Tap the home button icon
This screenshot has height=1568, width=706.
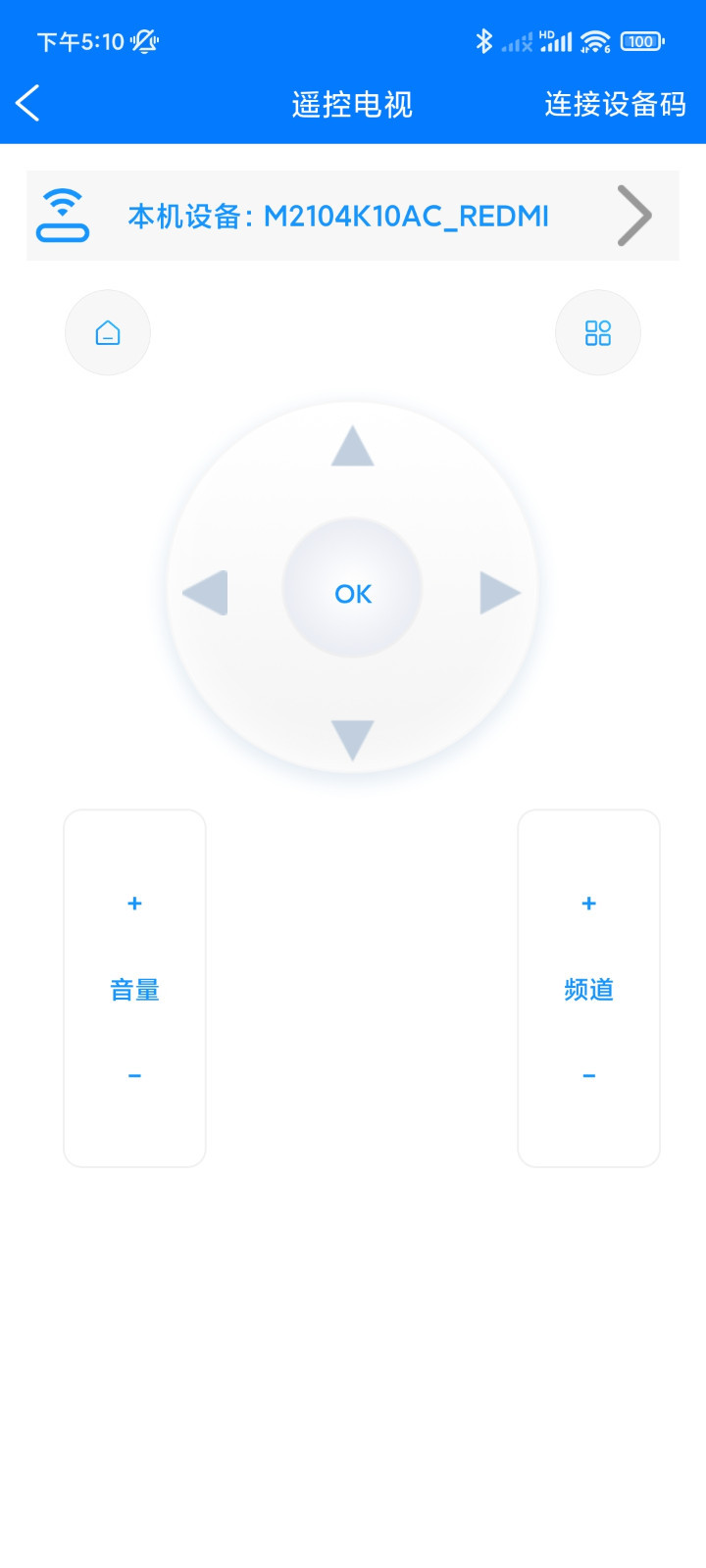click(x=108, y=332)
